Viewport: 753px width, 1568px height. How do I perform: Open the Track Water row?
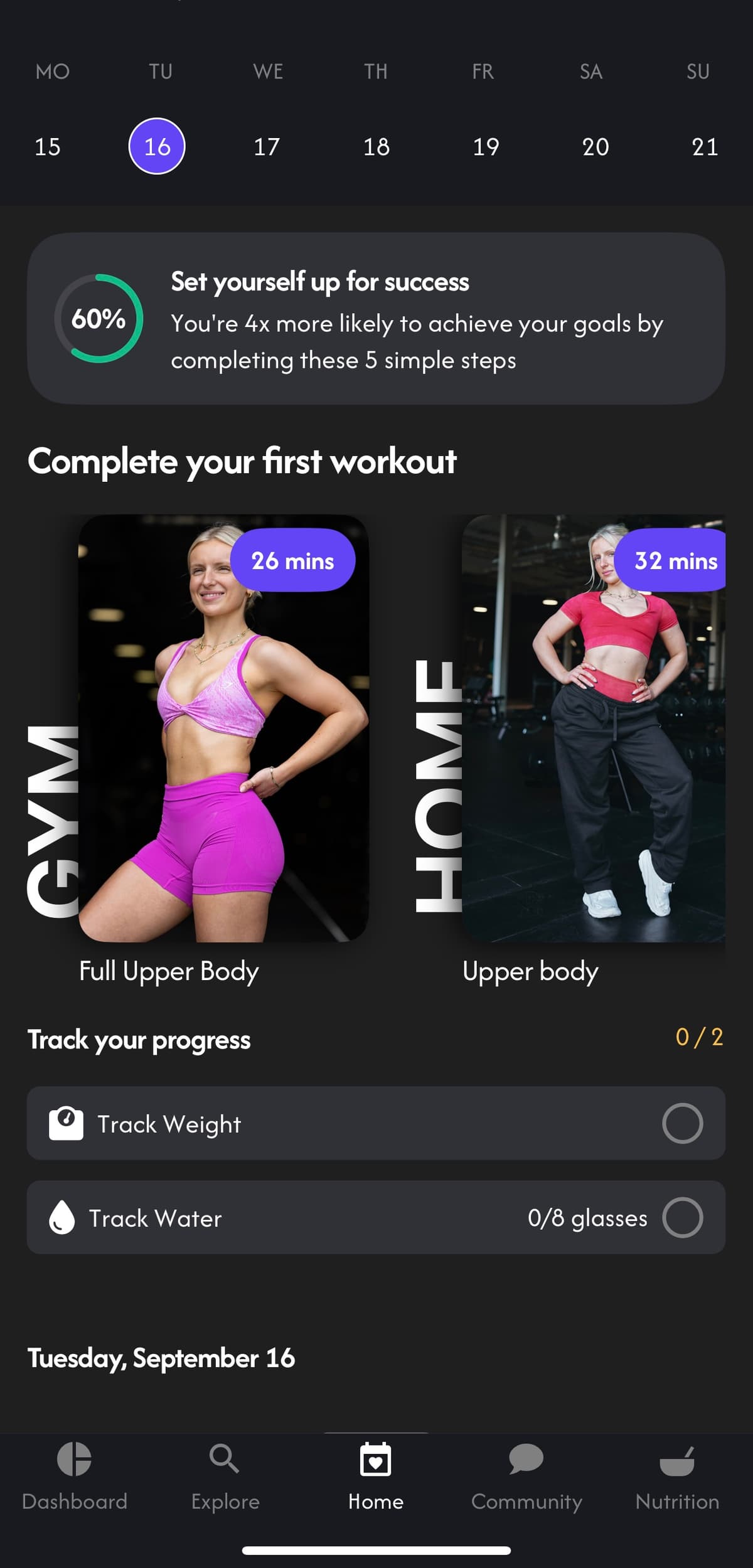[x=376, y=1217]
